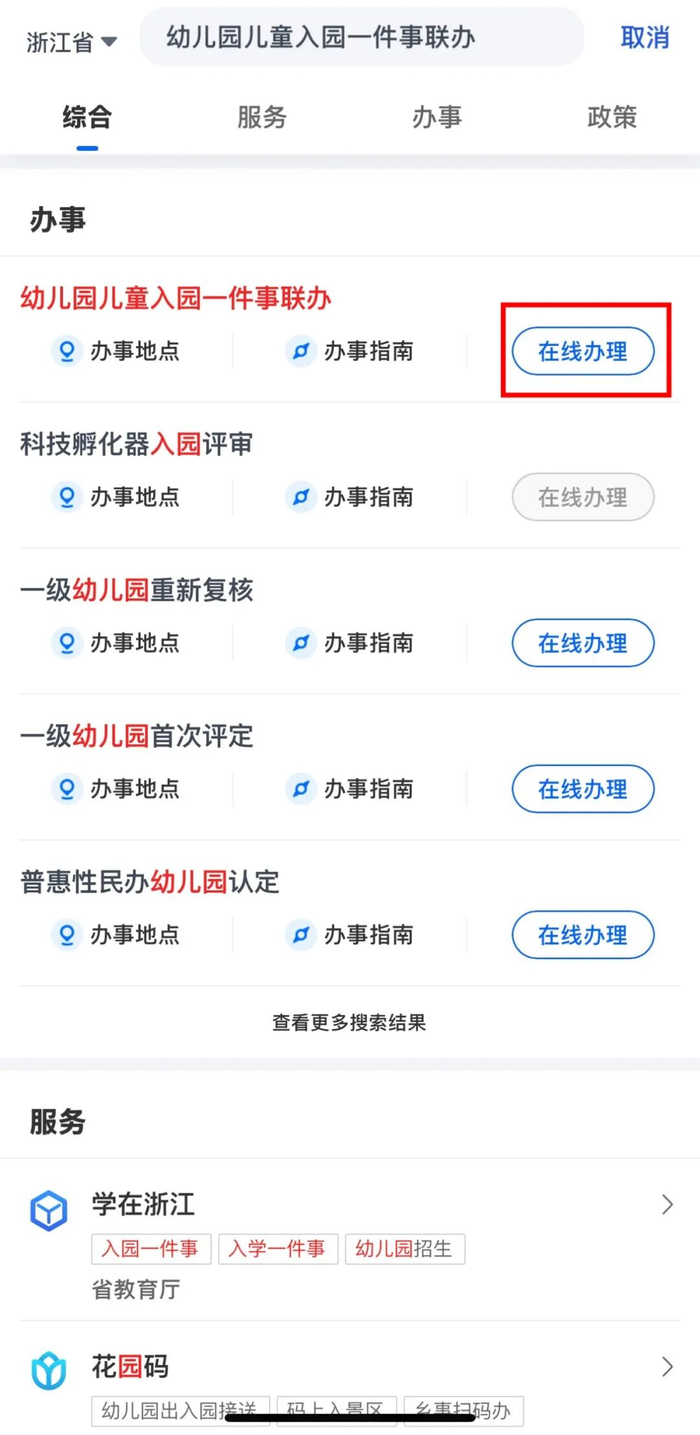Switch to the 政策 tab
700x1435 pixels.
612,117
